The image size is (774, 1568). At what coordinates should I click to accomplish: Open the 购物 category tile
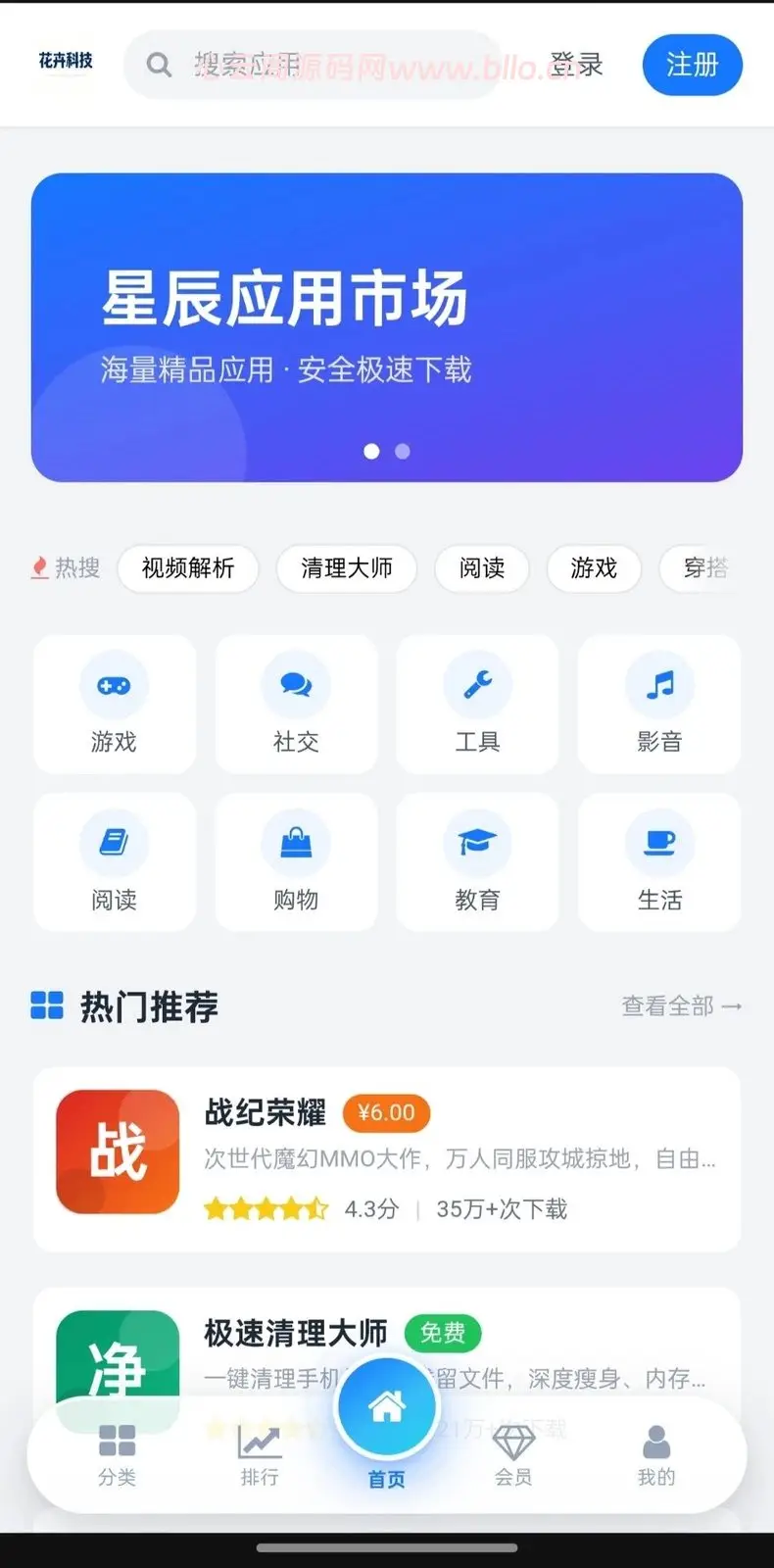click(296, 862)
